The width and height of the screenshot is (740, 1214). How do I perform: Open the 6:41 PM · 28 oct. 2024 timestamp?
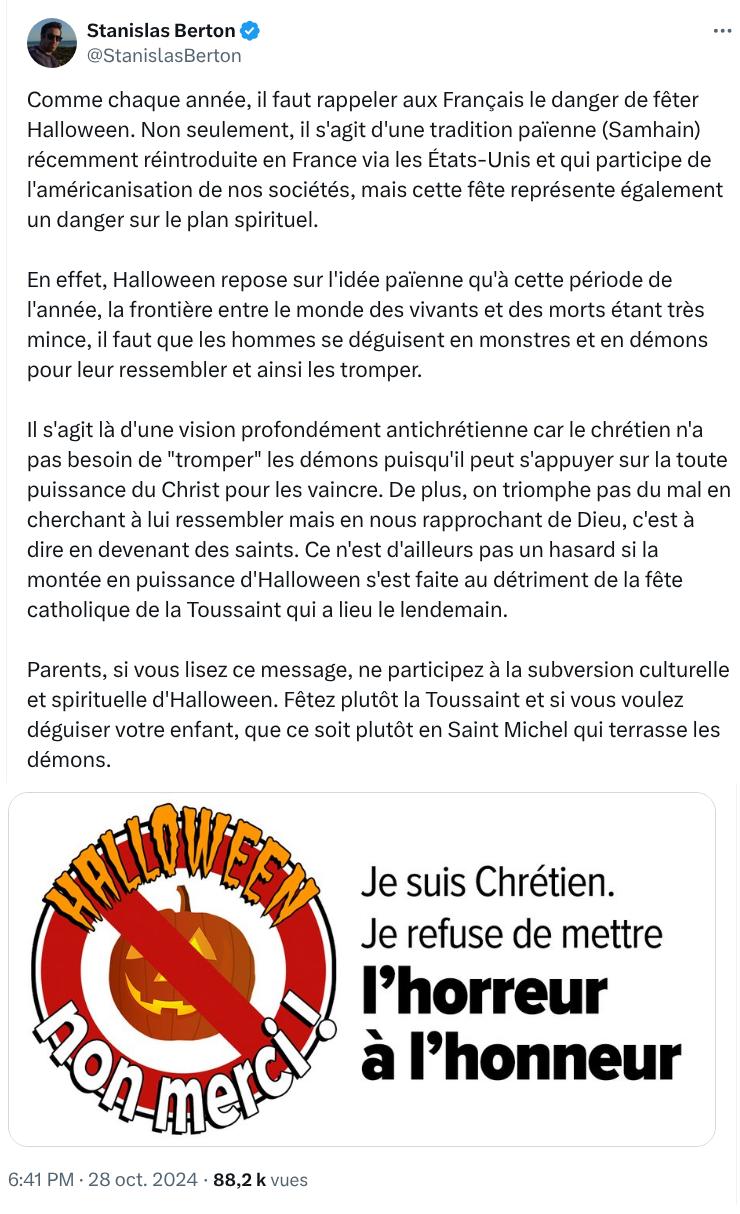[103, 1180]
